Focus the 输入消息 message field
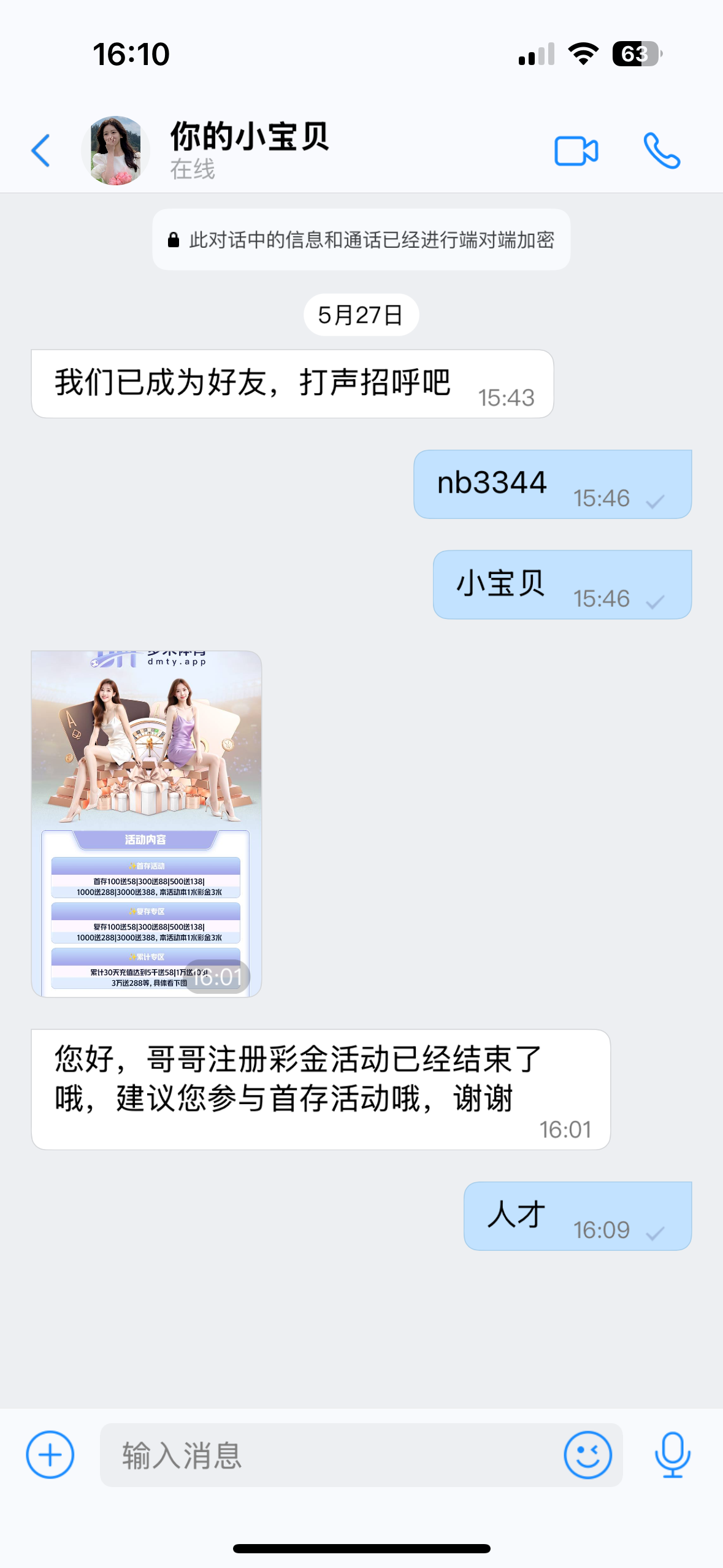Image resolution: width=723 pixels, height=1568 pixels. pyautogui.click(x=331, y=1455)
